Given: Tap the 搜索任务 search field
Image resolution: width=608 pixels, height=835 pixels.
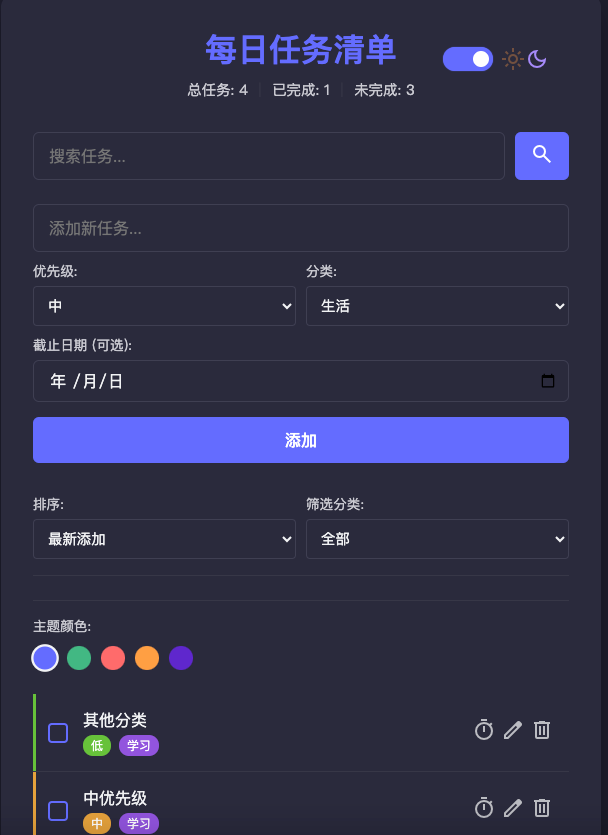Looking at the screenshot, I should [x=268, y=156].
